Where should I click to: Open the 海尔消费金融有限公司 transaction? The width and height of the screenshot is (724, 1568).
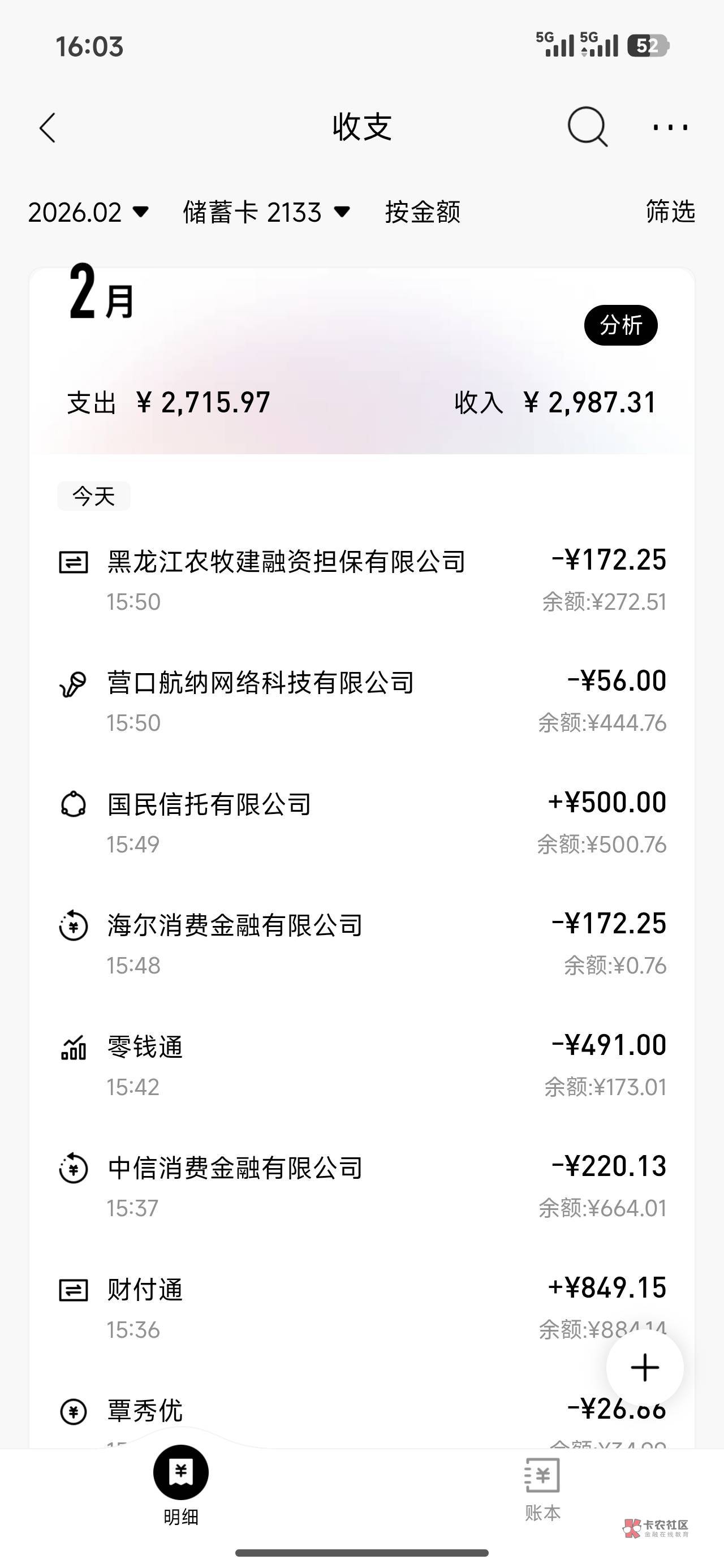pos(363,944)
